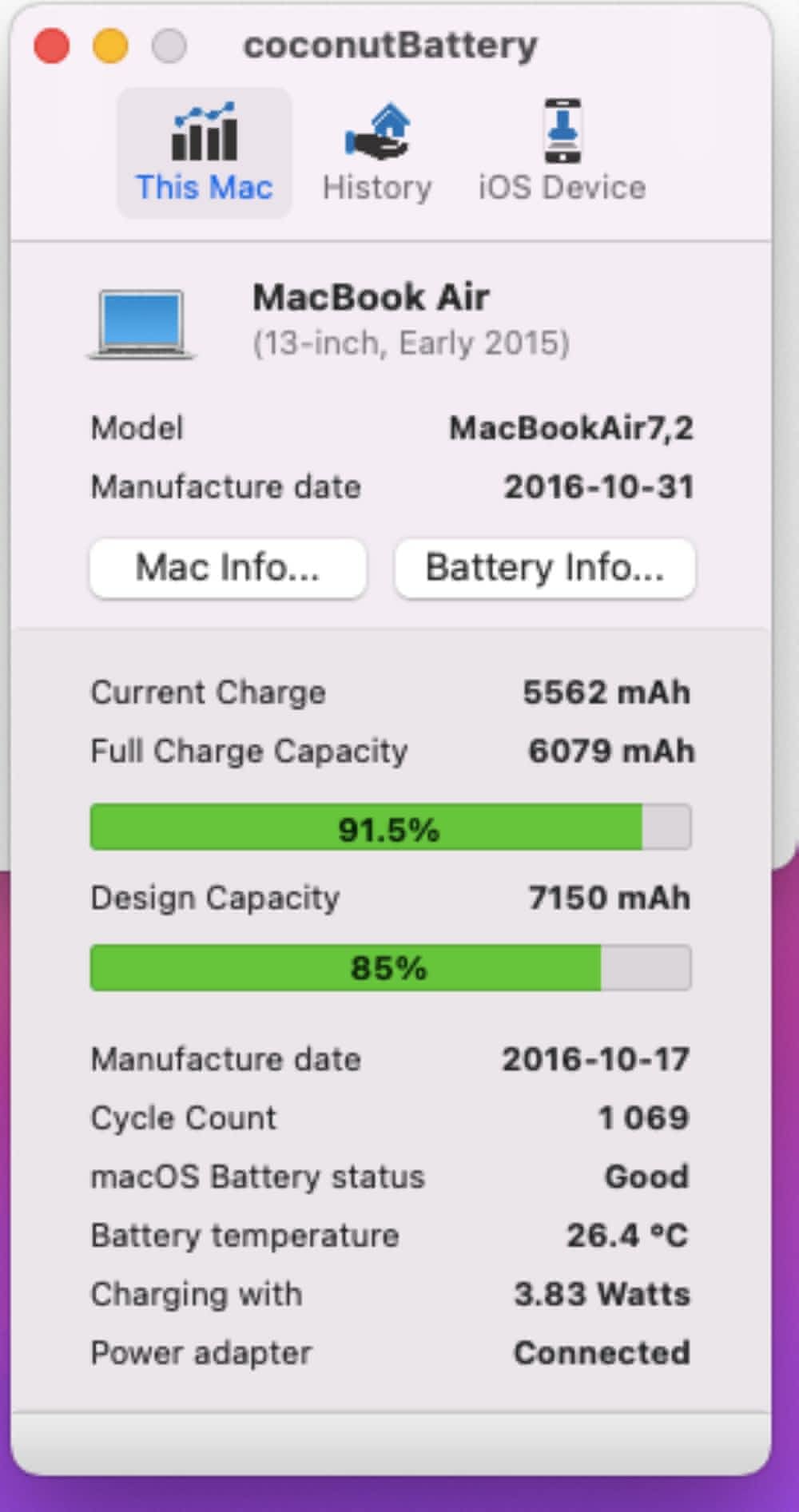
Task: Close the coconutBattery window
Action: tap(52, 46)
